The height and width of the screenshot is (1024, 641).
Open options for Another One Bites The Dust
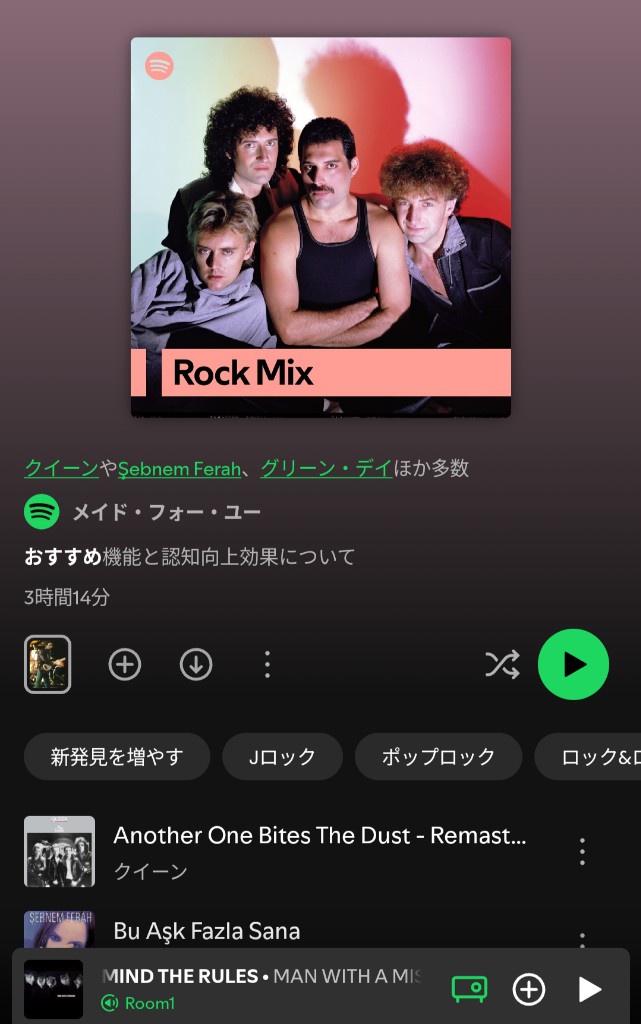(x=582, y=852)
